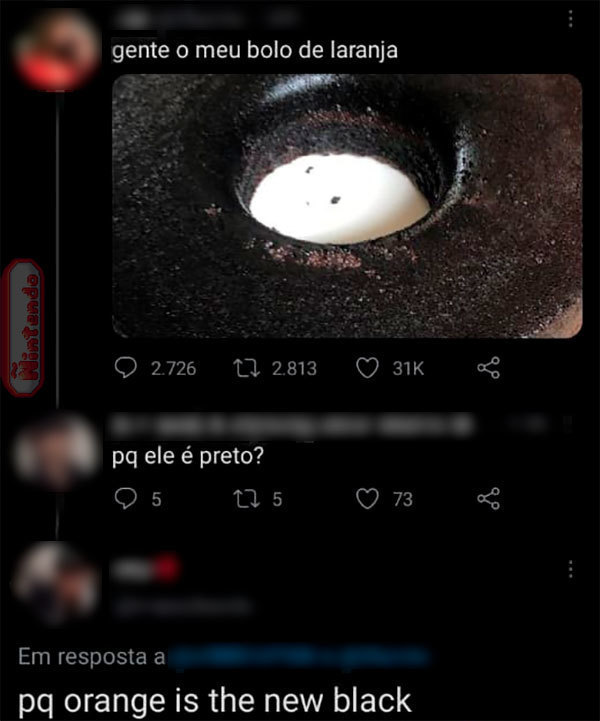The width and height of the screenshot is (600, 721).
Task: Like the 'pq ele é preto?' tweet
Action: click(x=367, y=498)
